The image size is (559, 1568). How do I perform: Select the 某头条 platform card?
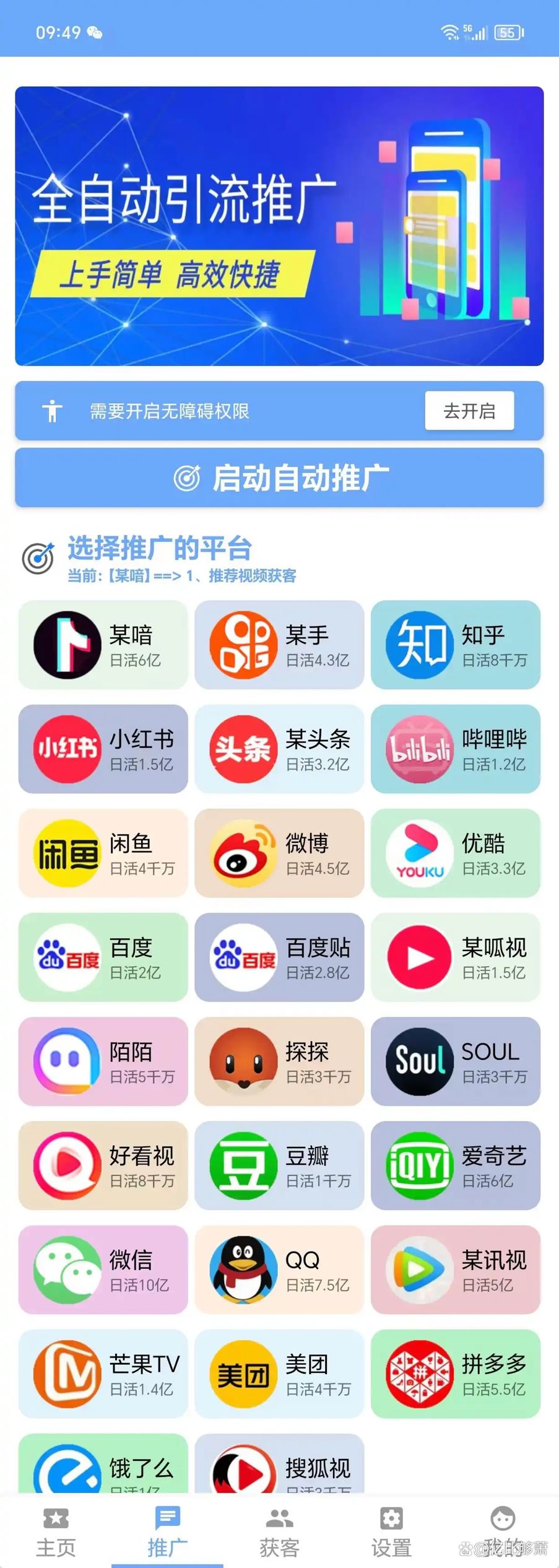(x=279, y=749)
